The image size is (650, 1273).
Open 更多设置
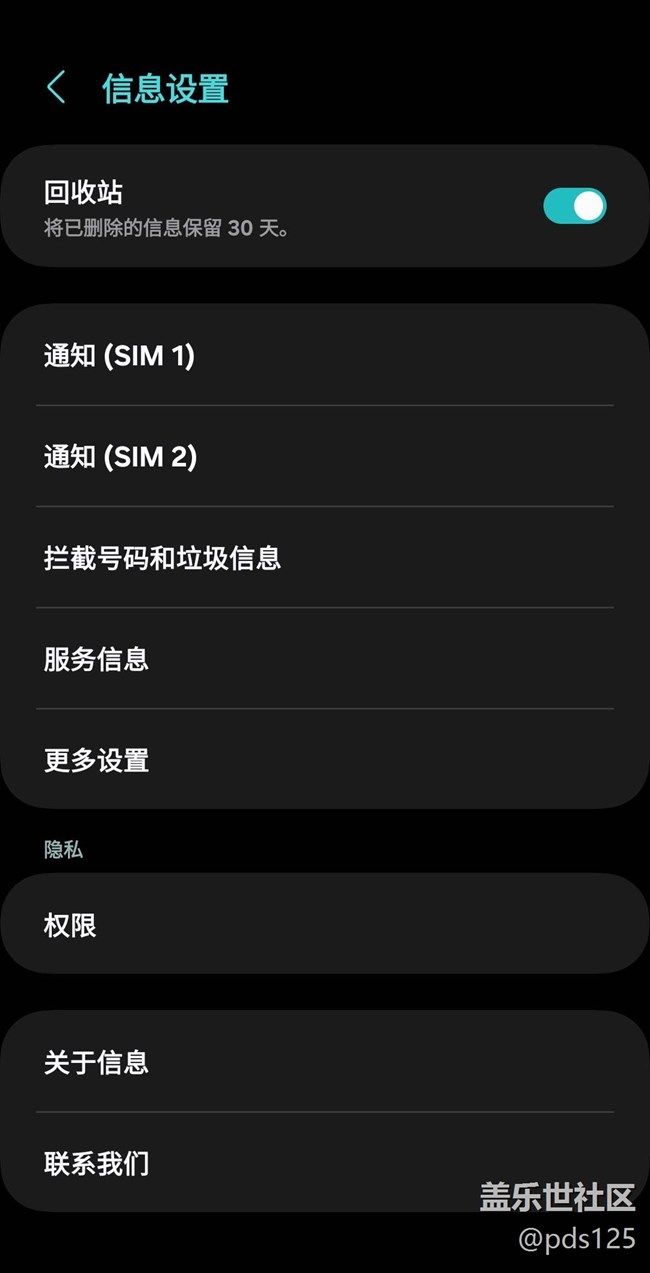324,760
